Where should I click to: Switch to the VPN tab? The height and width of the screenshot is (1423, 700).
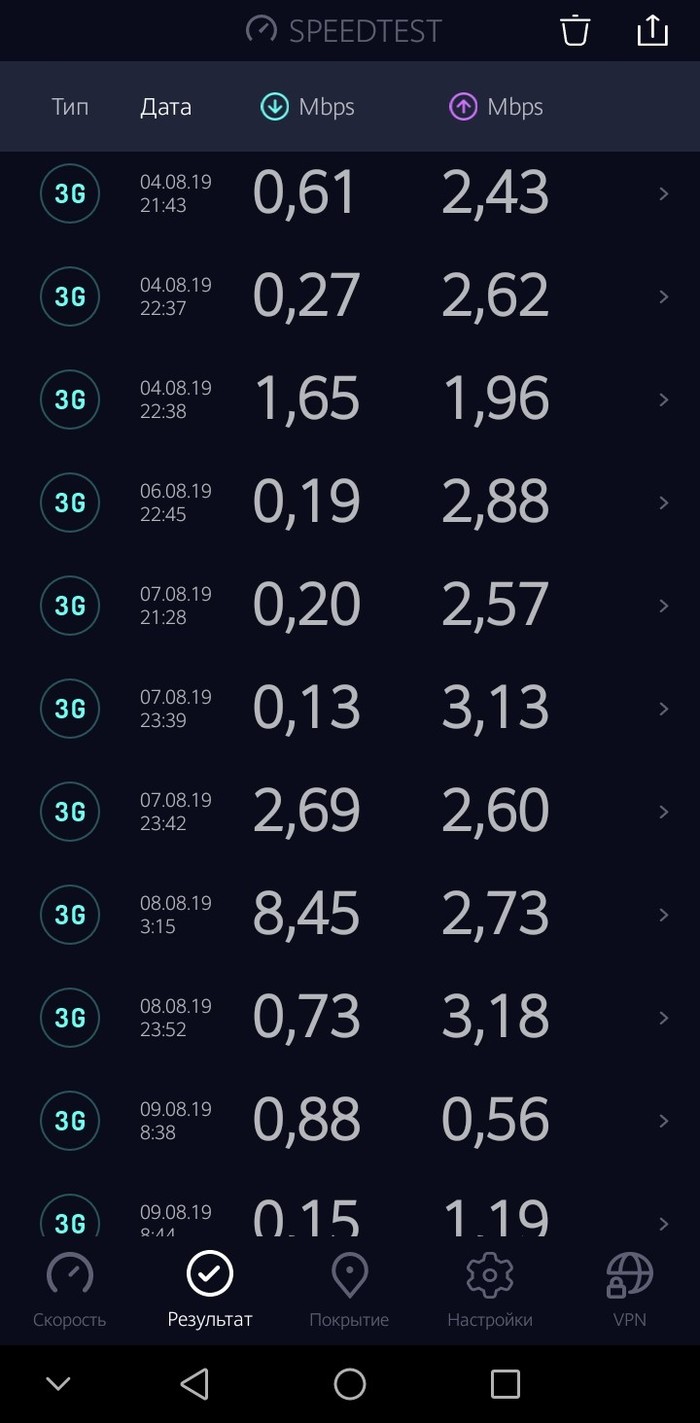click(630, 1291)
